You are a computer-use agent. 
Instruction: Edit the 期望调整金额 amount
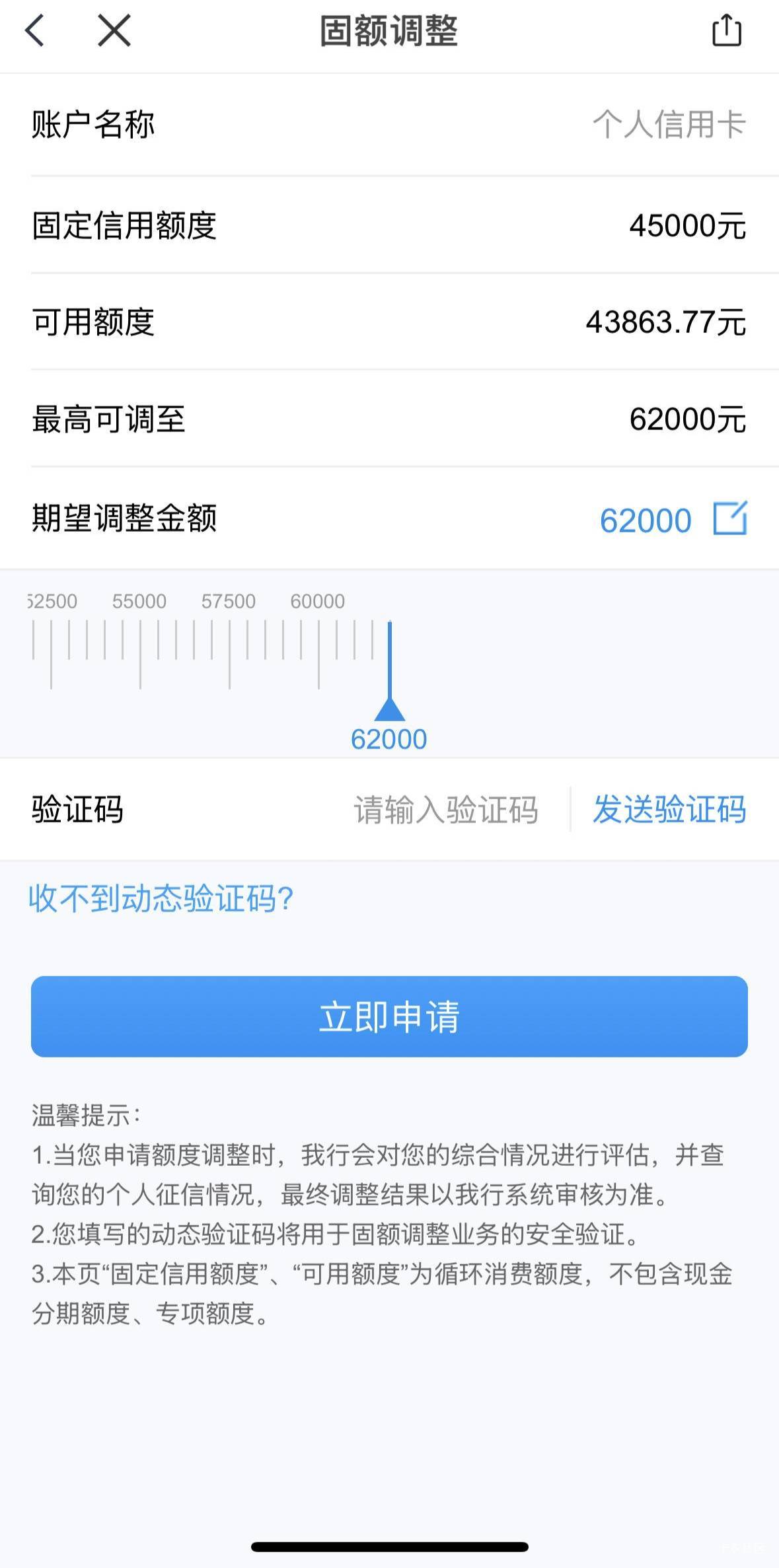(x=730, y=518)
